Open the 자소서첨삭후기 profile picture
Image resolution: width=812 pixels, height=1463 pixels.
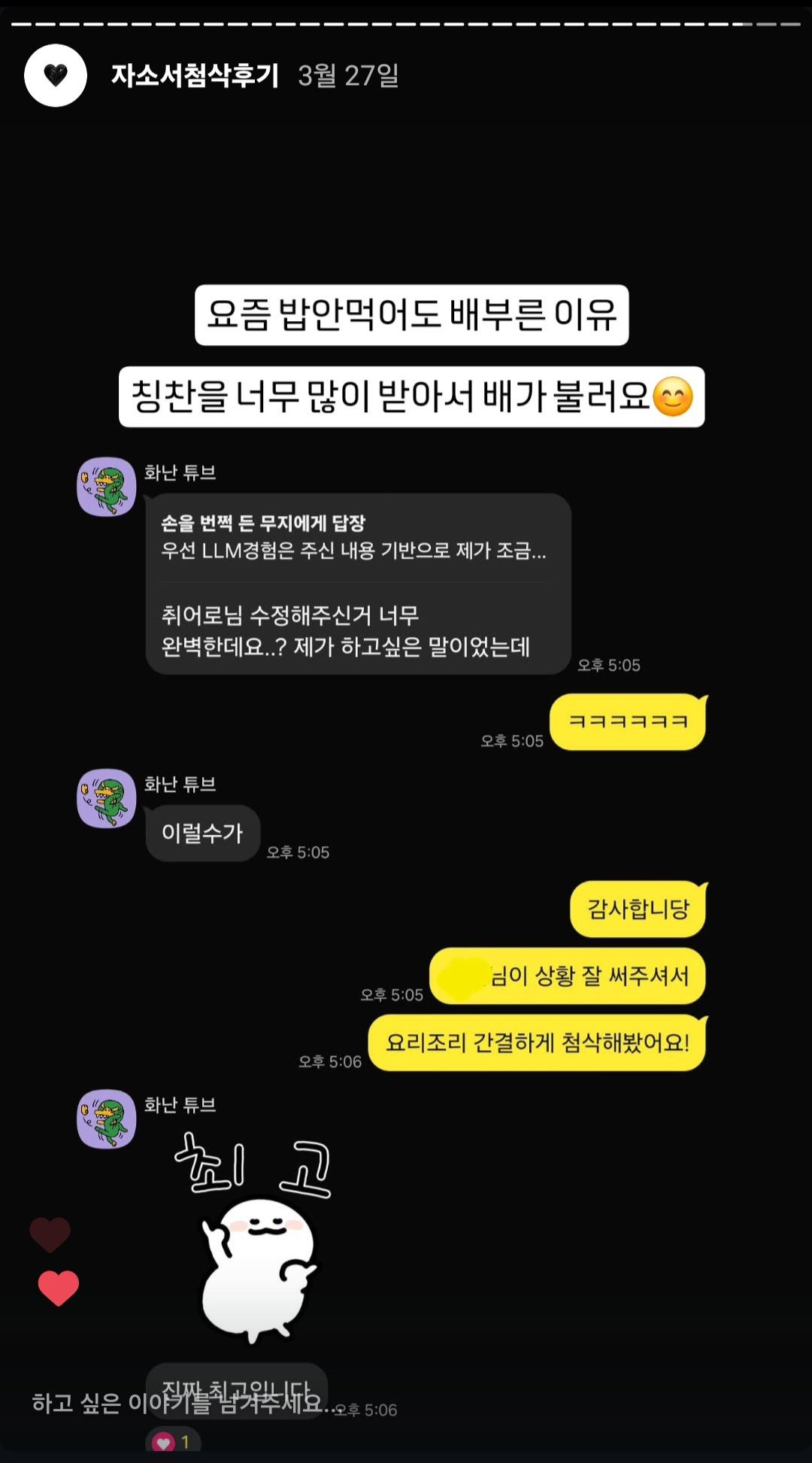pos(56,75)
